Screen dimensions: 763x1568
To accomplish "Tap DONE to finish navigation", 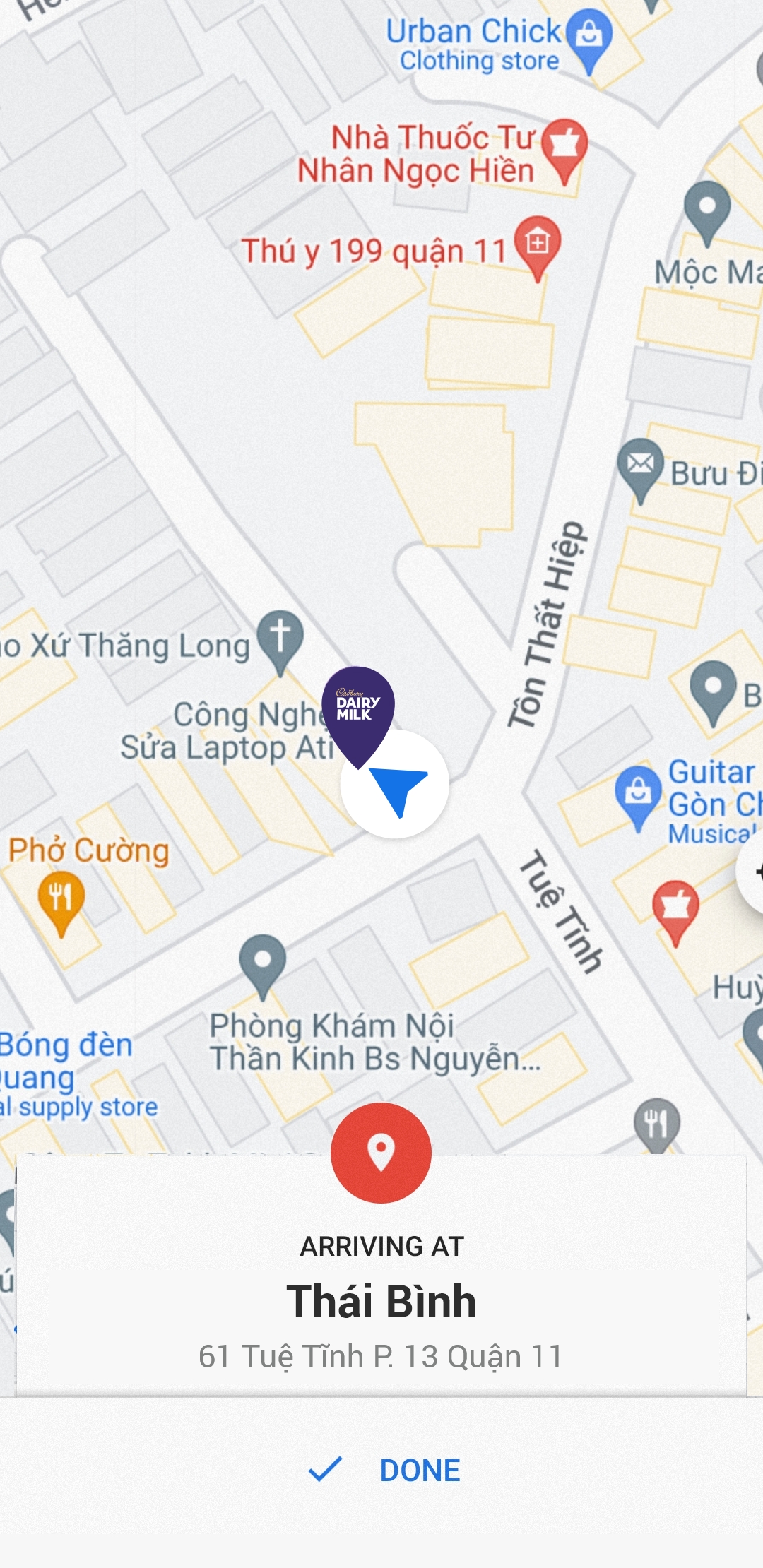I will (x=385, y=1471).
